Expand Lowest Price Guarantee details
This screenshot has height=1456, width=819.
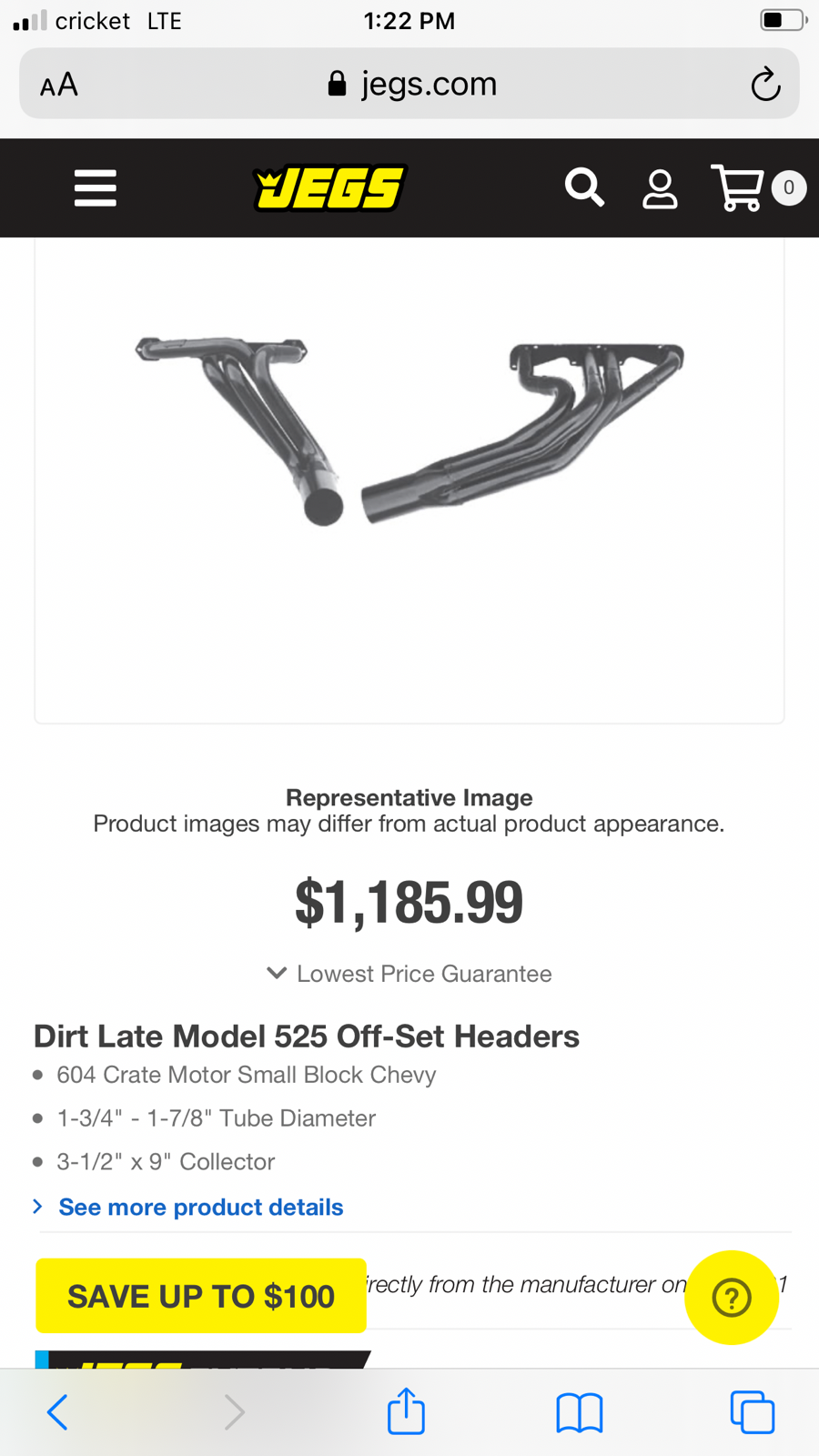tap(409, 974)
